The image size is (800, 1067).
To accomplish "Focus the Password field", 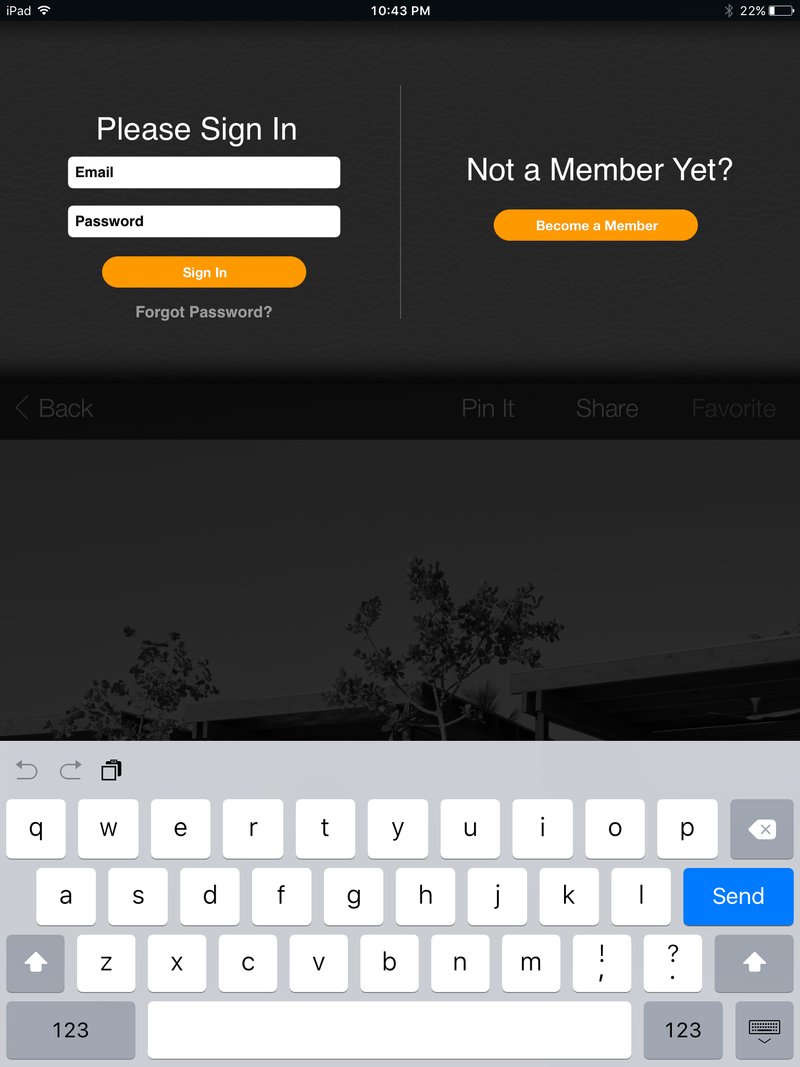I will [204, 221].
